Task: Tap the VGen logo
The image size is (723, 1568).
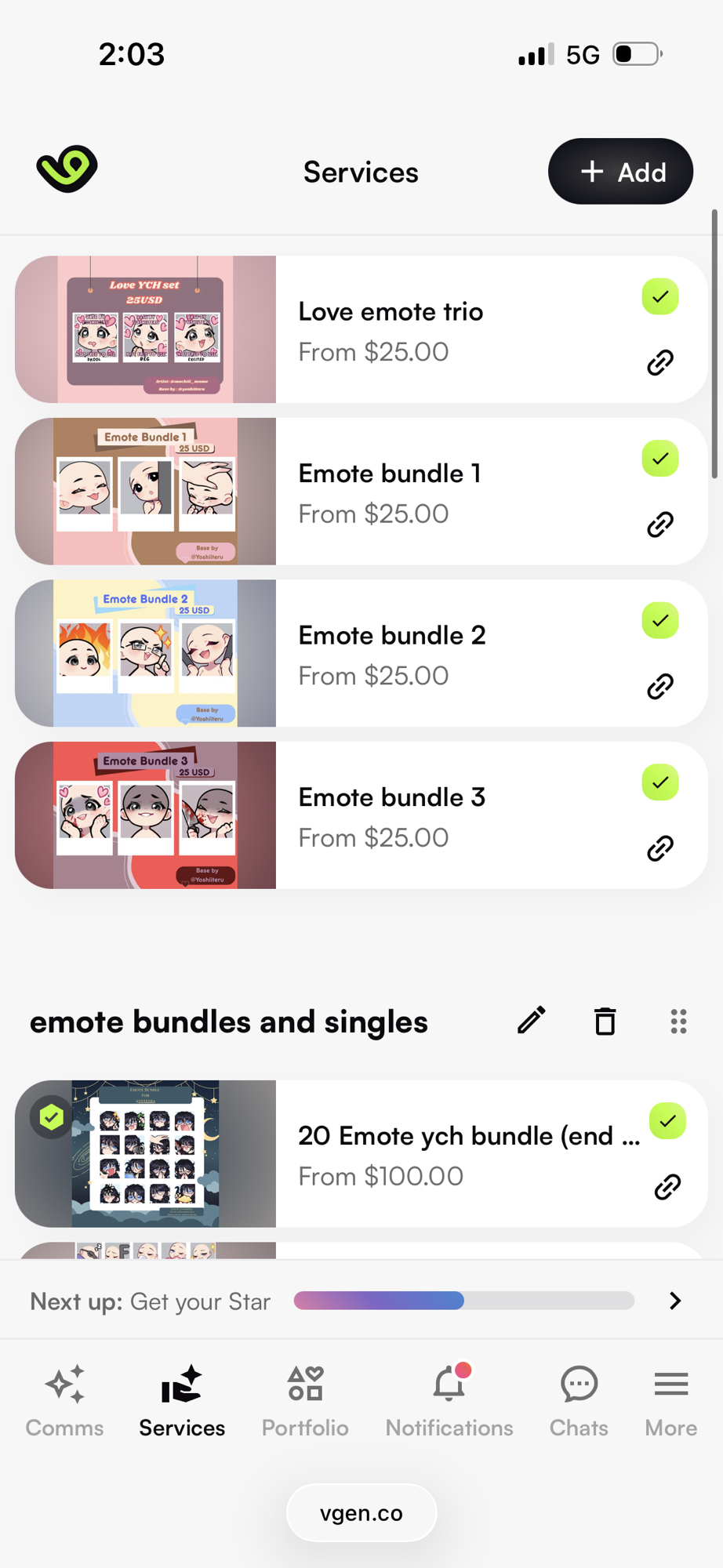Action: click(67, 169)
